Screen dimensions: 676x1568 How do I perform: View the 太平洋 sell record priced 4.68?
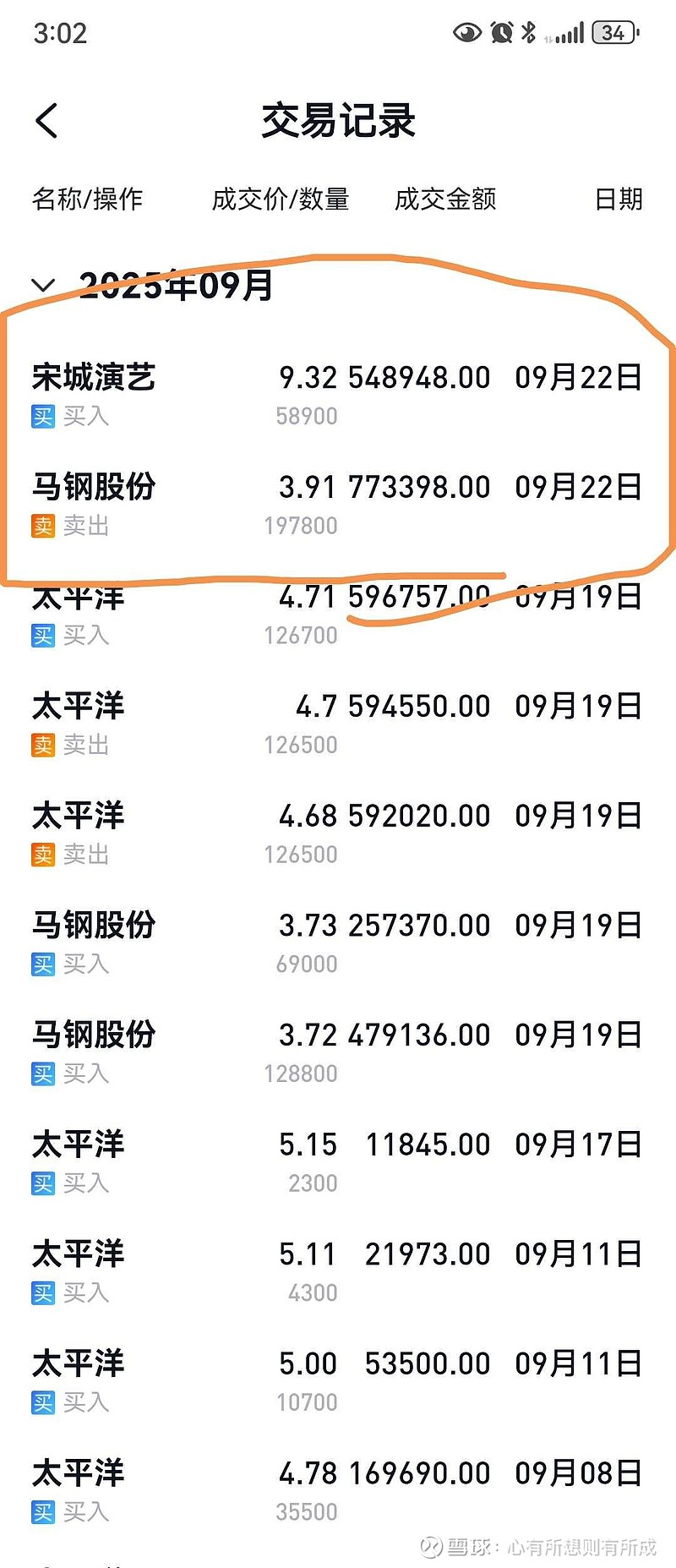point(336,833)
